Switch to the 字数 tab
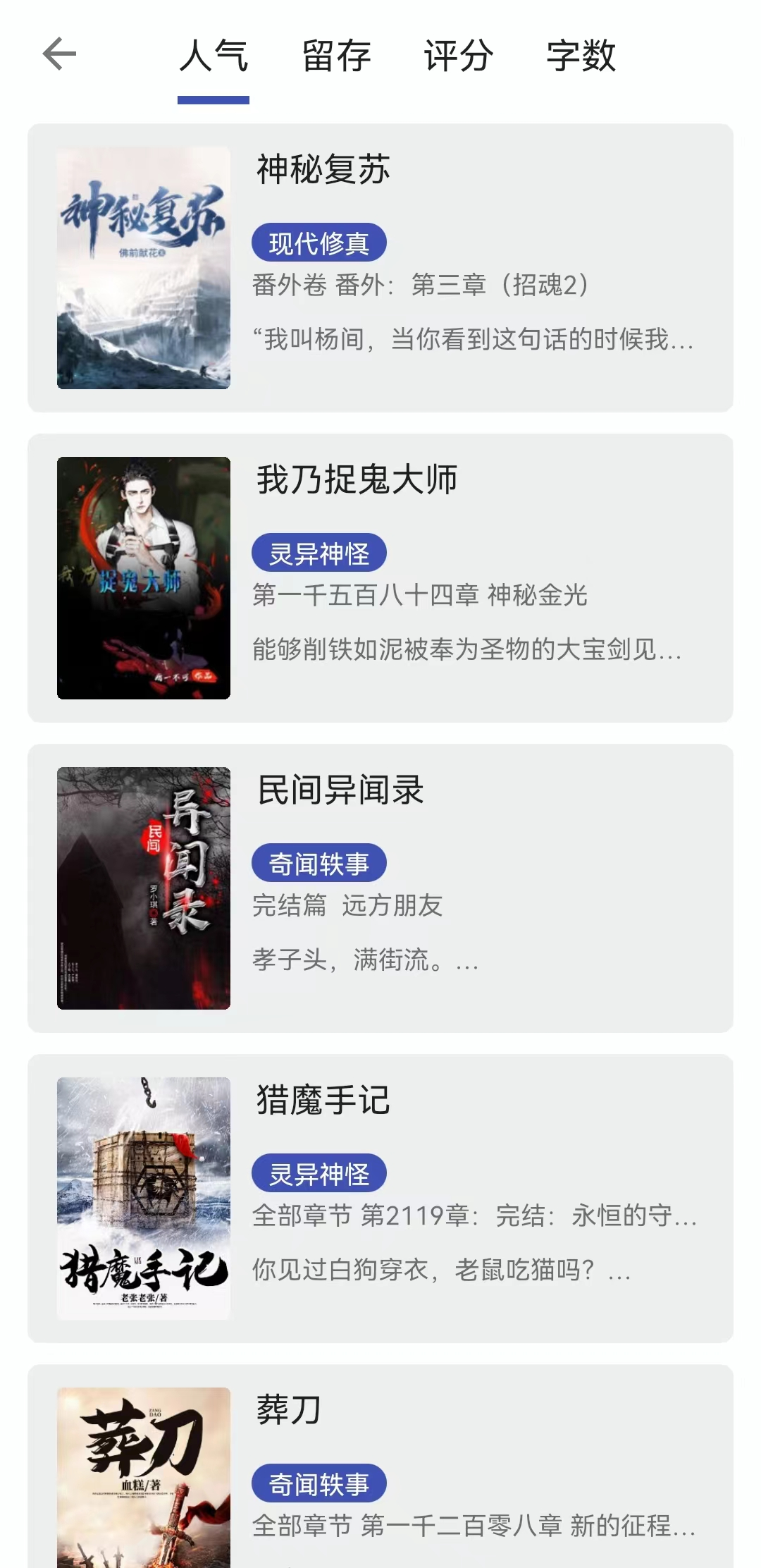 pos(581,56)
